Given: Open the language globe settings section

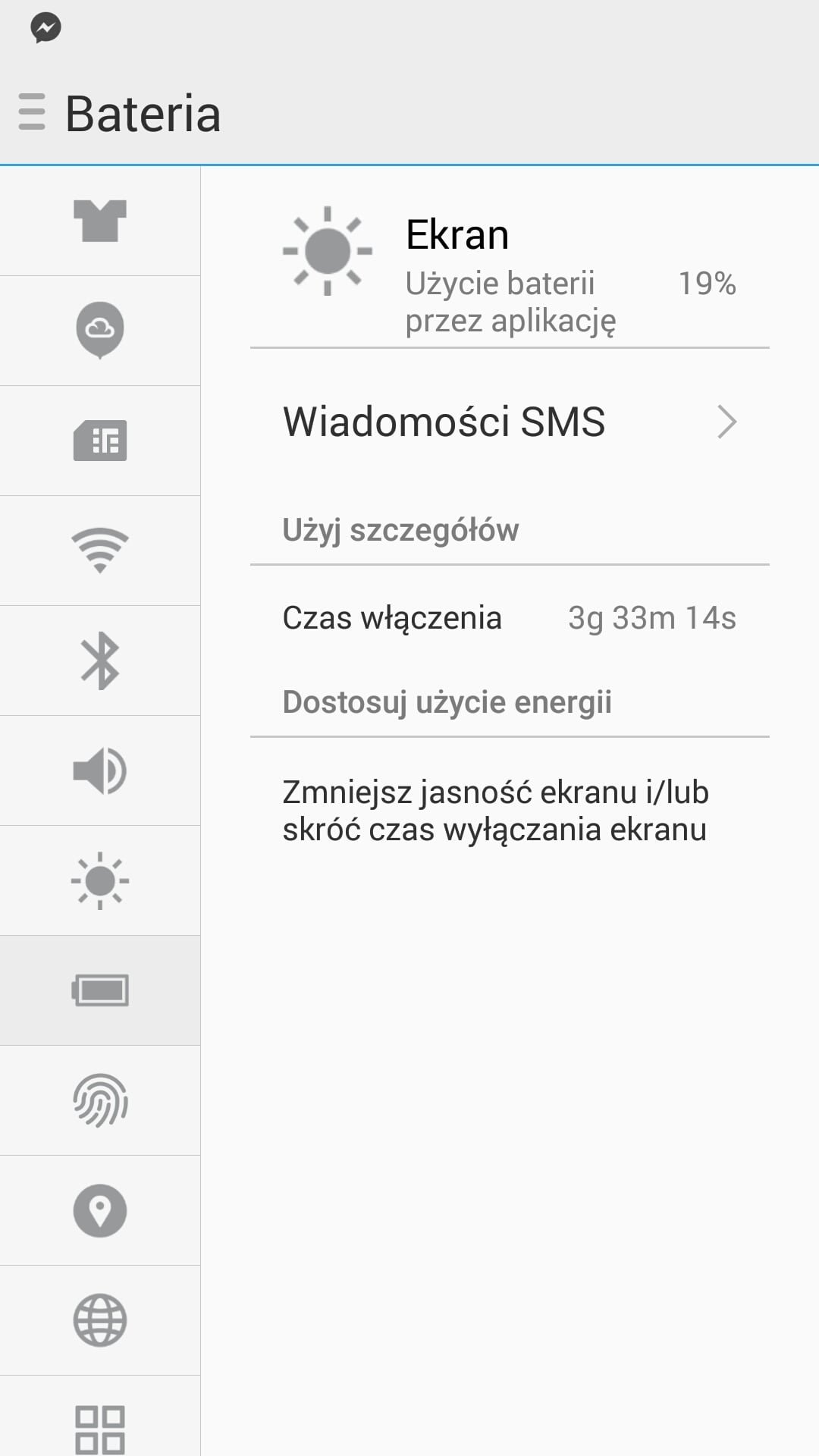Looking at the screenshot, I should tap(100, 1320).
